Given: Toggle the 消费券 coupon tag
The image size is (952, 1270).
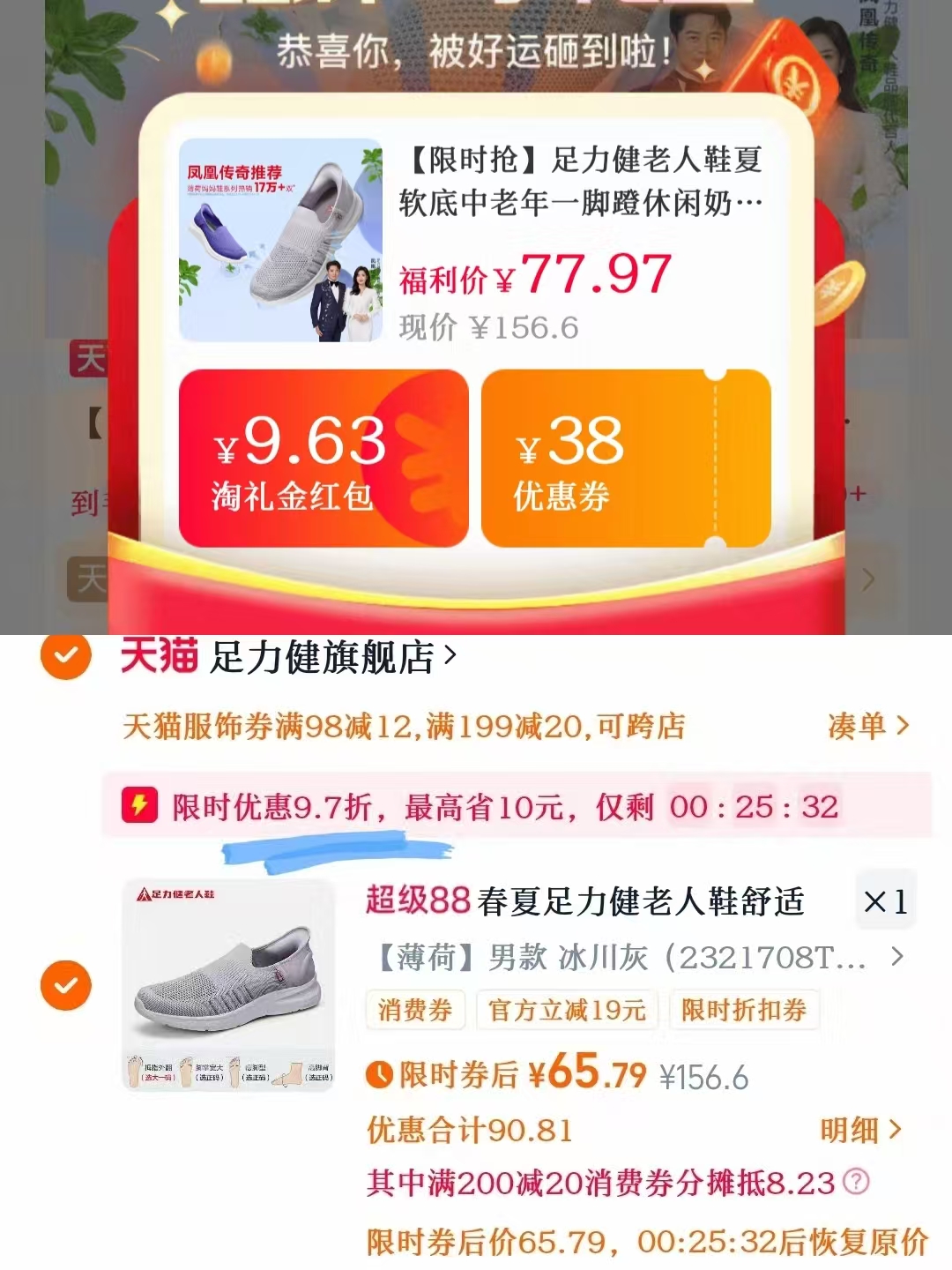Looking at the screenshot, I should tap(414, 1011).
